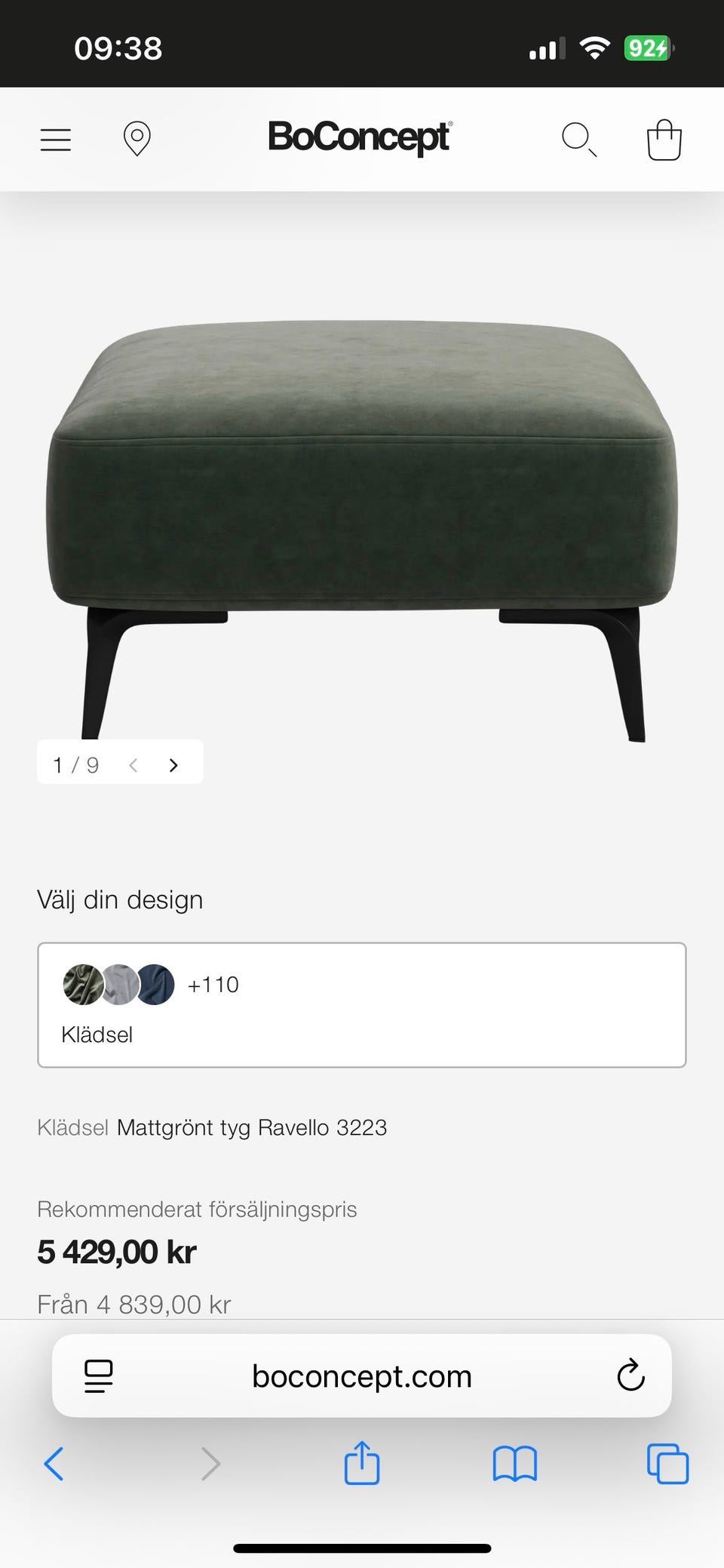The width and height of the screenshot is (724, 1568).
Task: Open Safari reader view options
Action: coord(98,1376)
